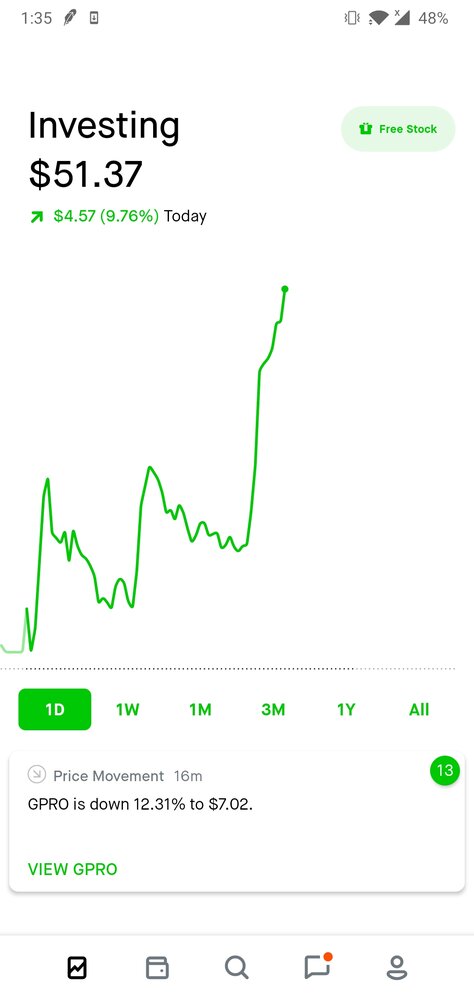This screenshot has height=1000, width=474.
Task: Switch chart to 1W range
Action: pyautogui.click(x=128, y=709)
